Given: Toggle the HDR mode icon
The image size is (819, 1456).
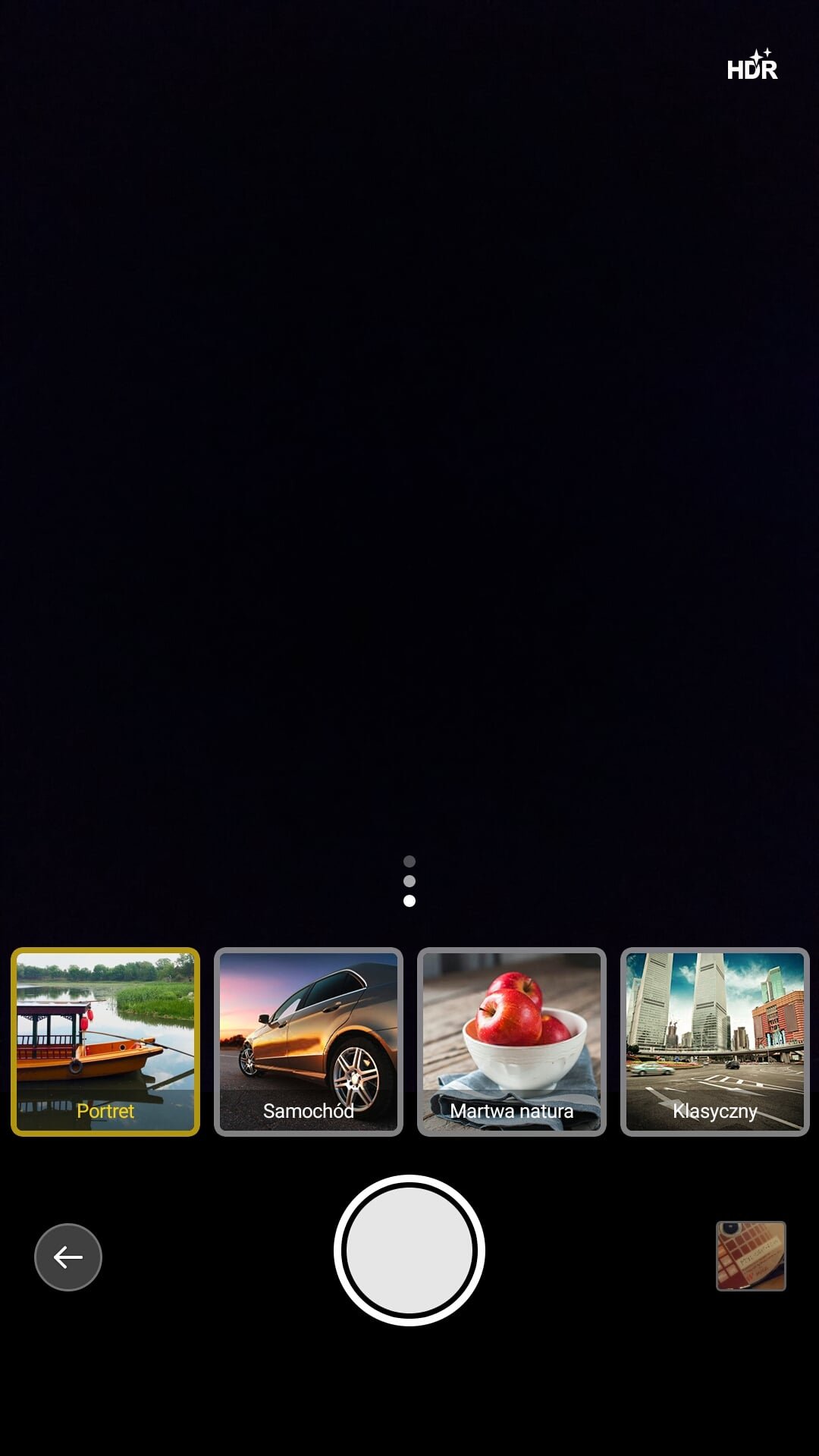Looking at the screenshot, I should click(x=752, y=65).
